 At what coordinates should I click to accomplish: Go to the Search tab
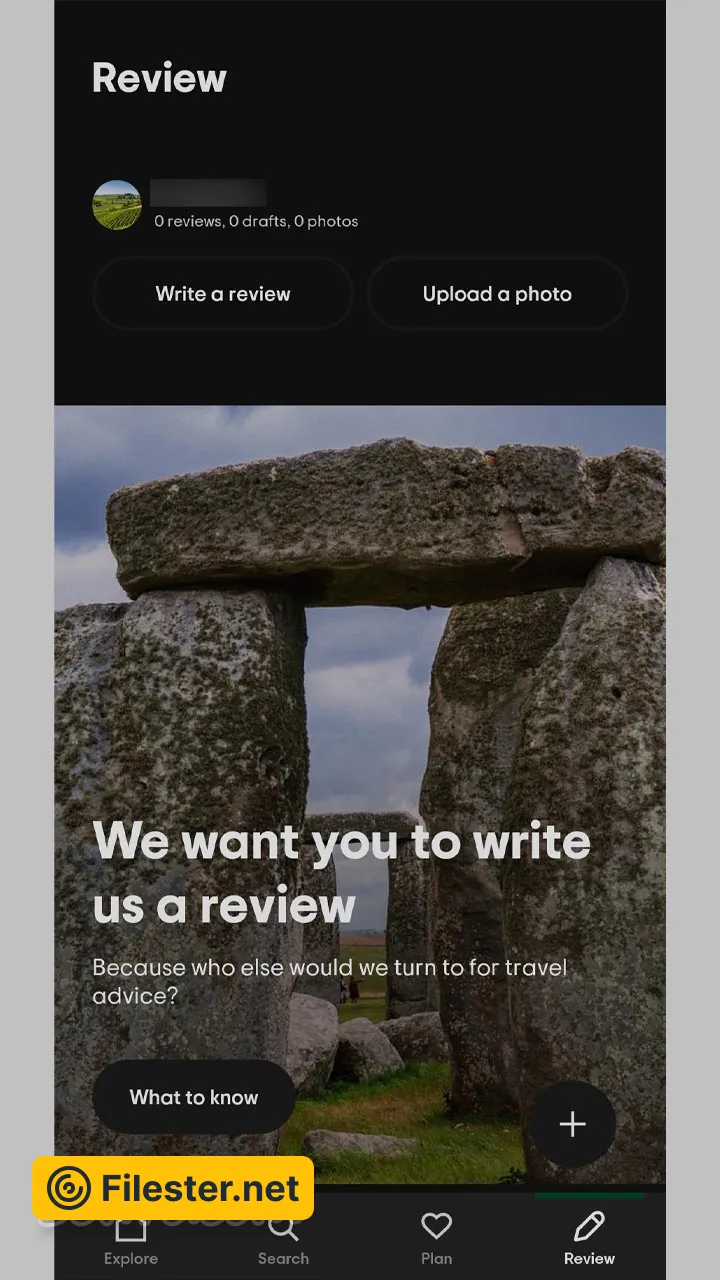click(x=283, y=1240)
